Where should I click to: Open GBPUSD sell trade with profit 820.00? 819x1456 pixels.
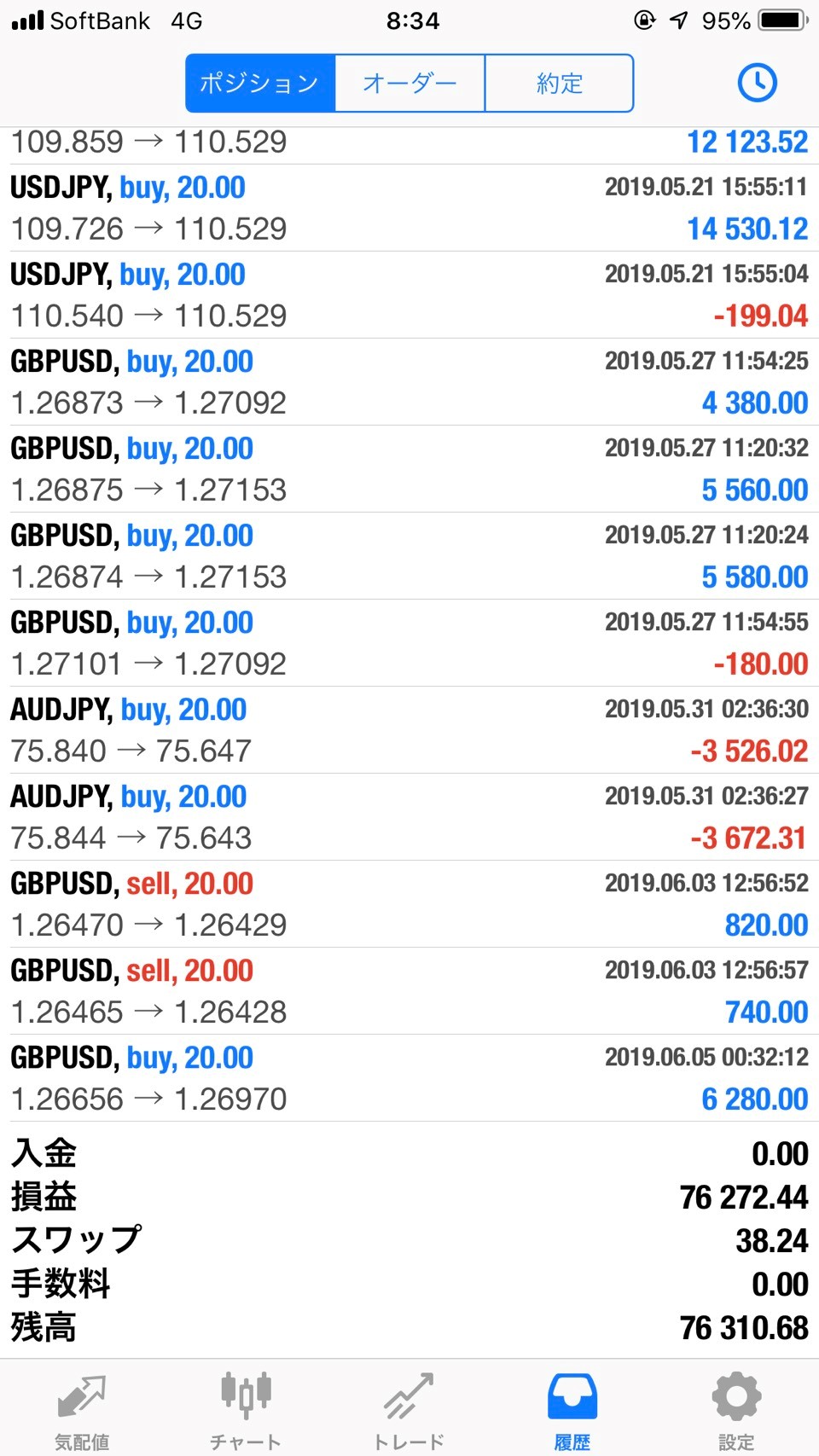409,904
